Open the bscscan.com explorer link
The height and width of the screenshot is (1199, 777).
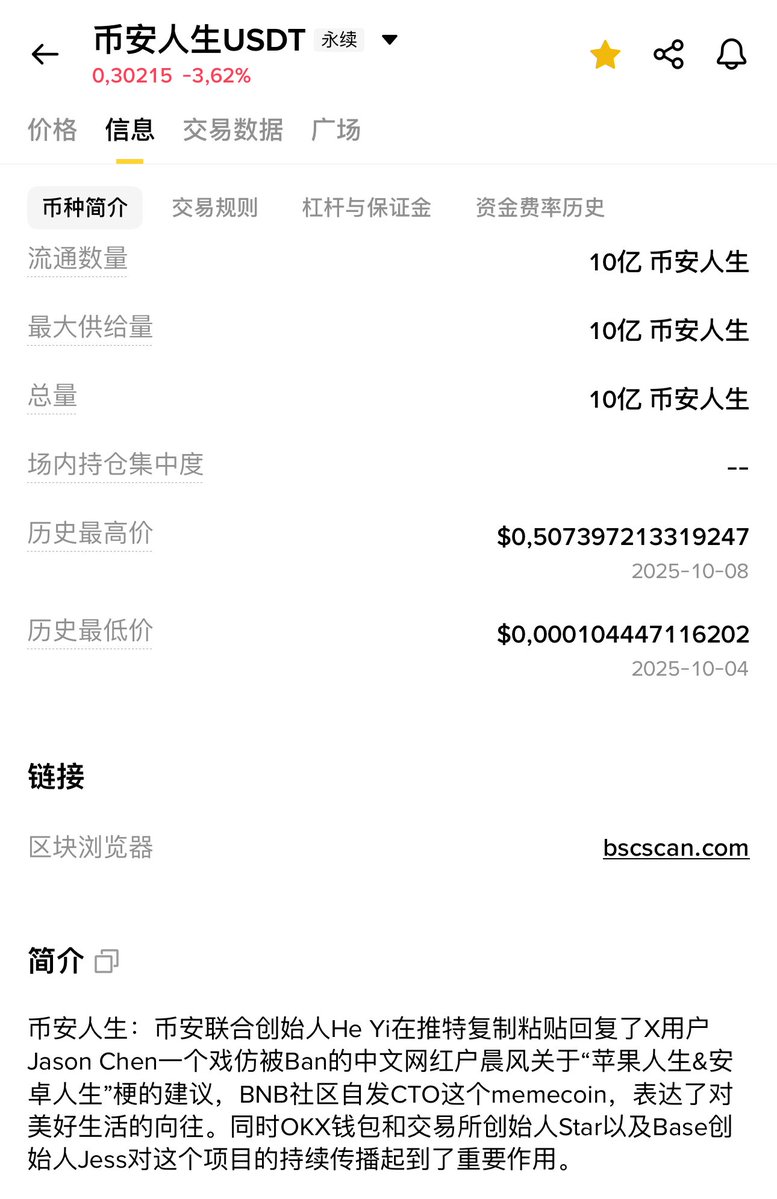click(676, 848)
